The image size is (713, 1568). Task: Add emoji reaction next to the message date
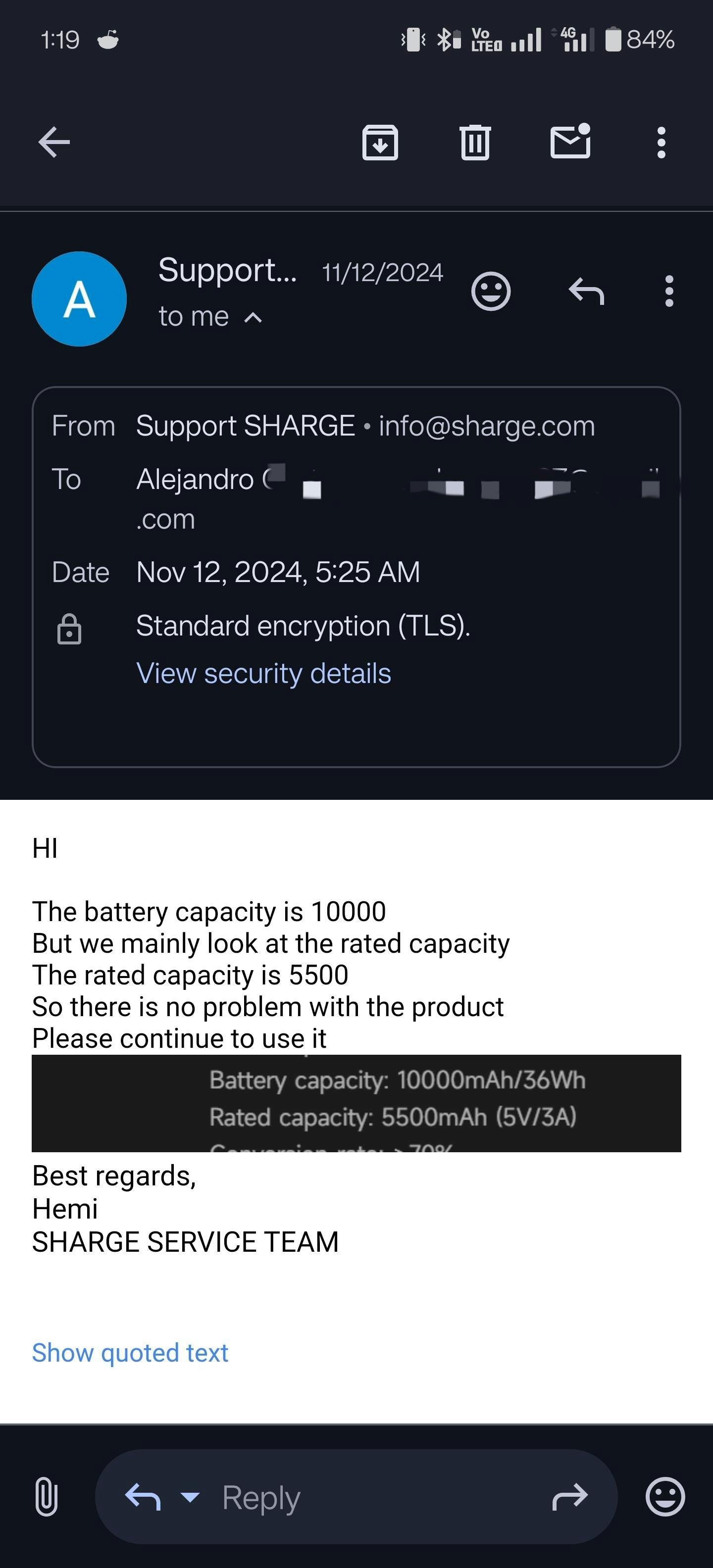(x=491, y=292)
